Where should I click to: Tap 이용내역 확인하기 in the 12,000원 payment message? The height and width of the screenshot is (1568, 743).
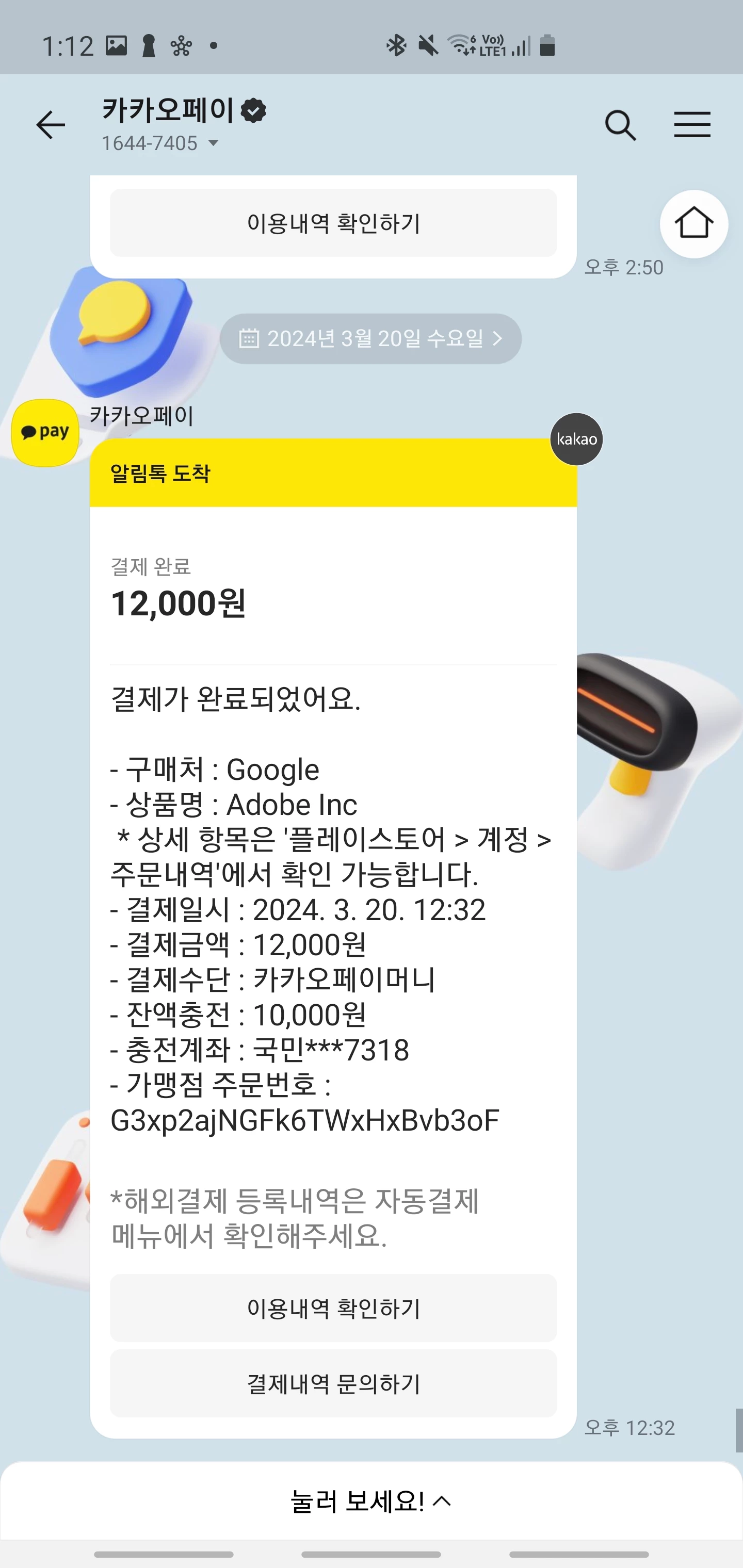(333, 1308)
